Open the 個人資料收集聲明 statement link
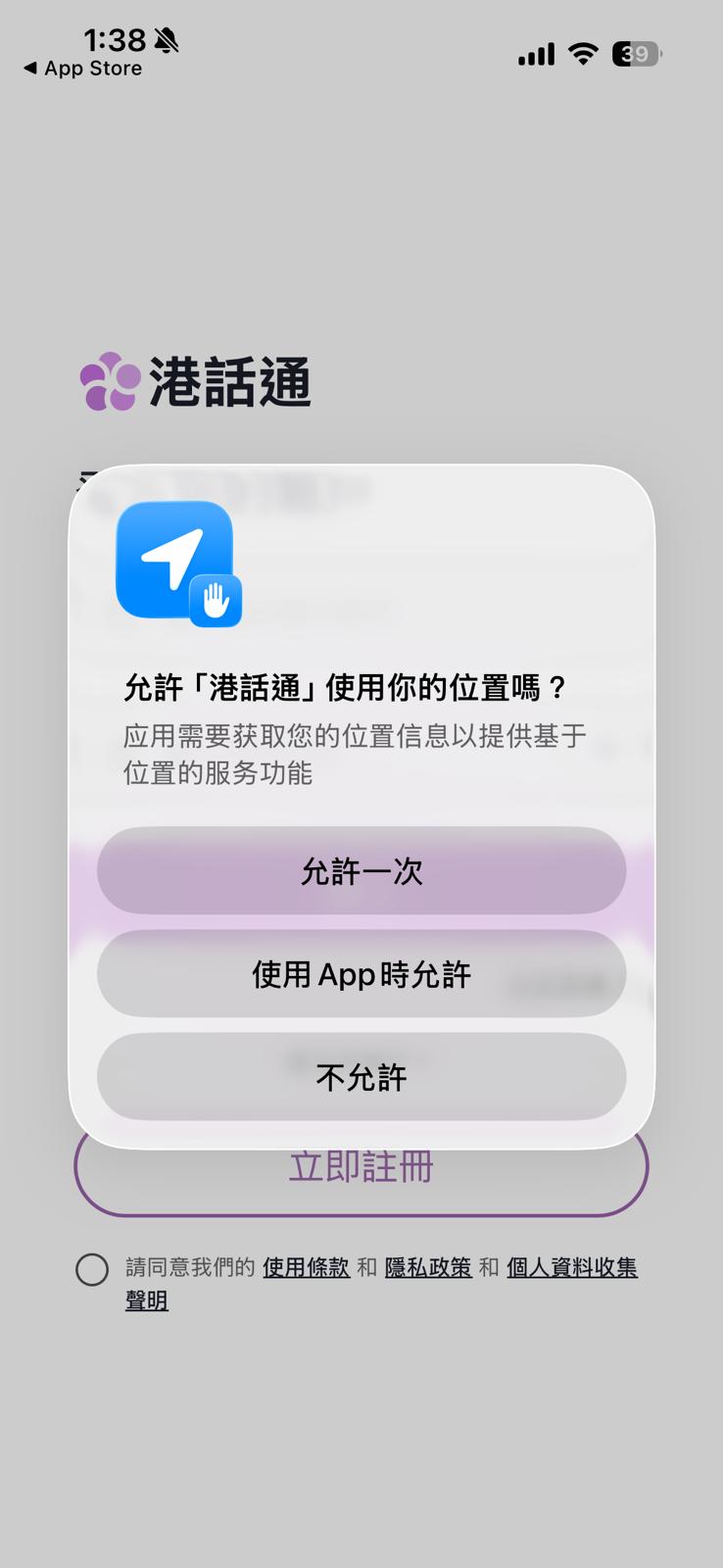The height and width of the screenshot is (1568, 723). [x=571, y=1266]
